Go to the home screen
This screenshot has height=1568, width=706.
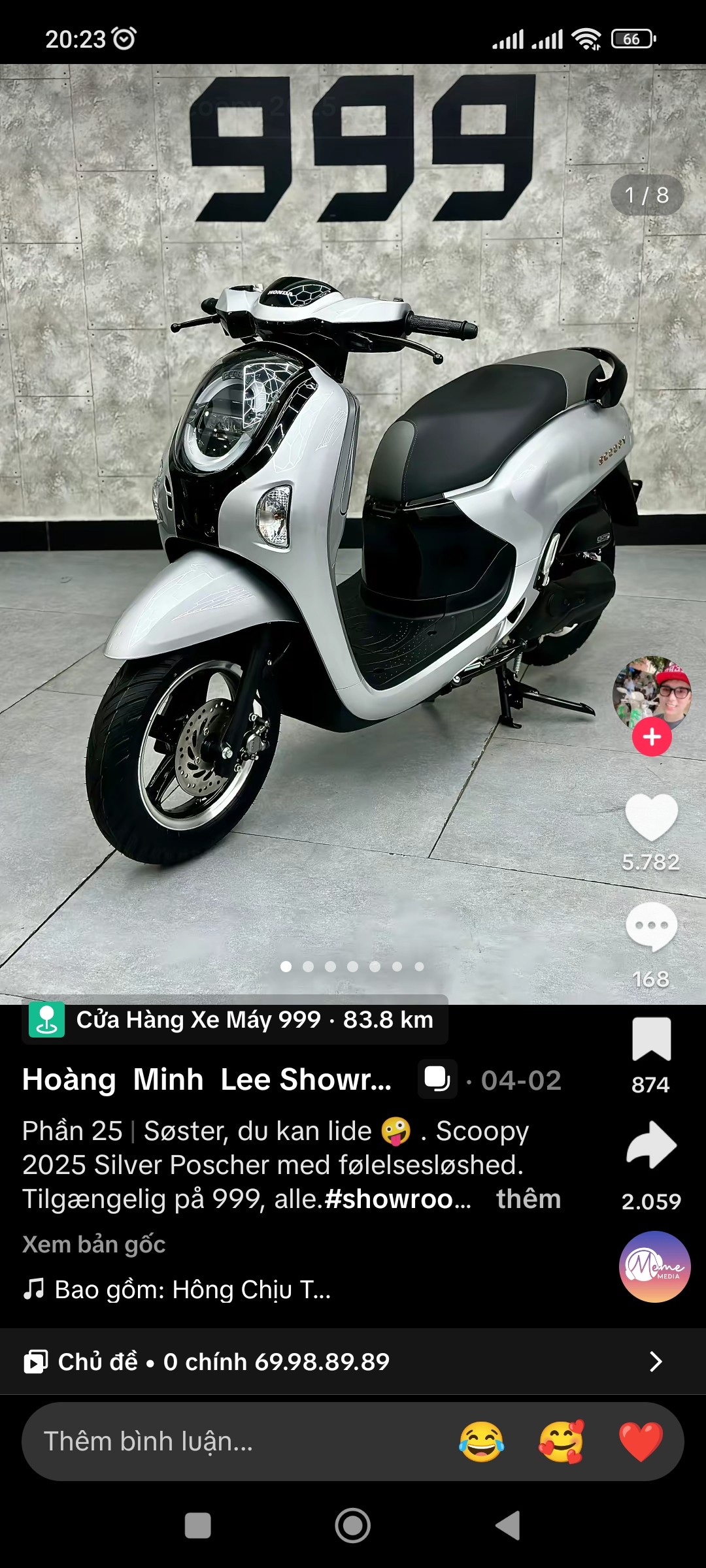point(352,1526)
